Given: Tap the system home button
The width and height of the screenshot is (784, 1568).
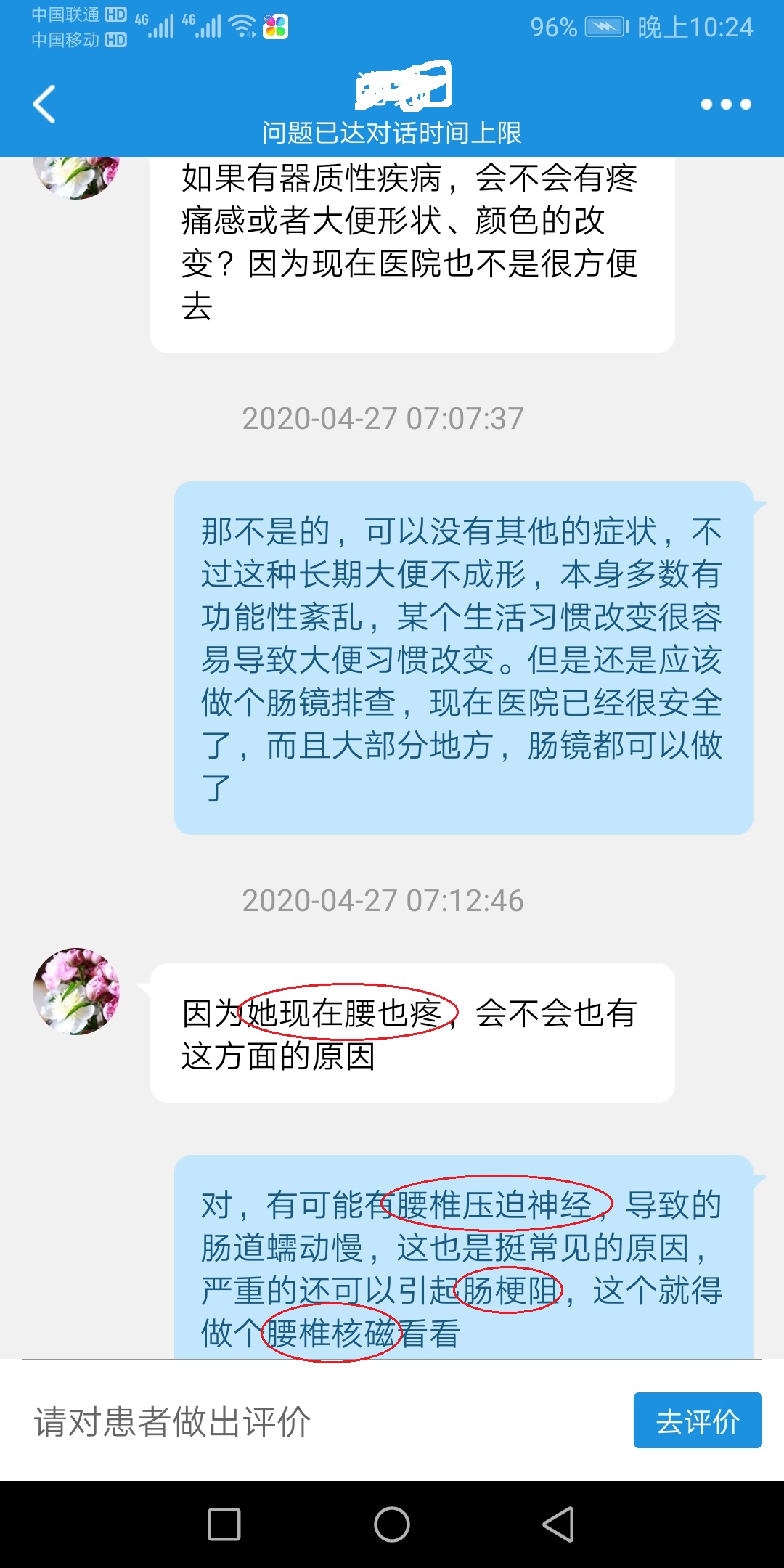Looking at the screenshot, I should point(392,1524).
